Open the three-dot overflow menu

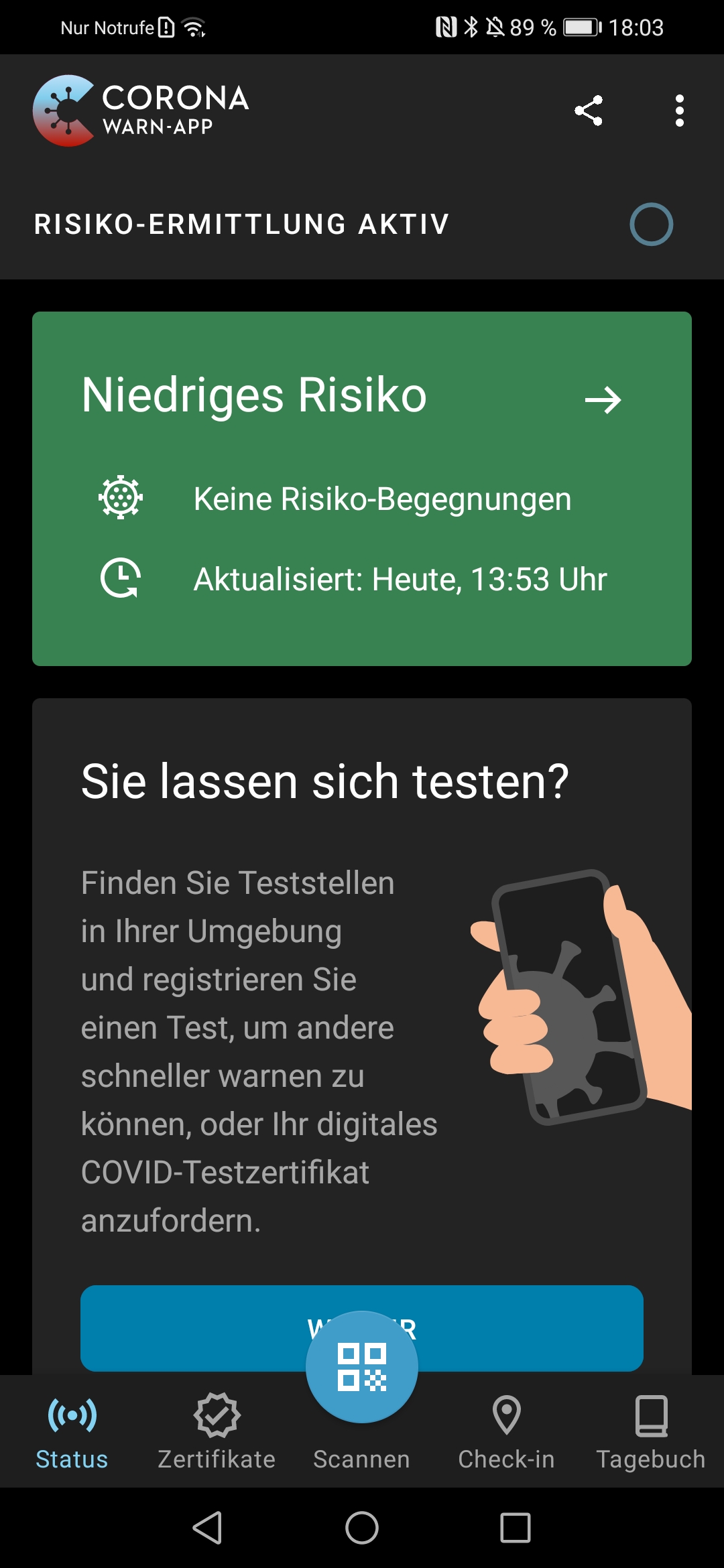click(679, 111)
